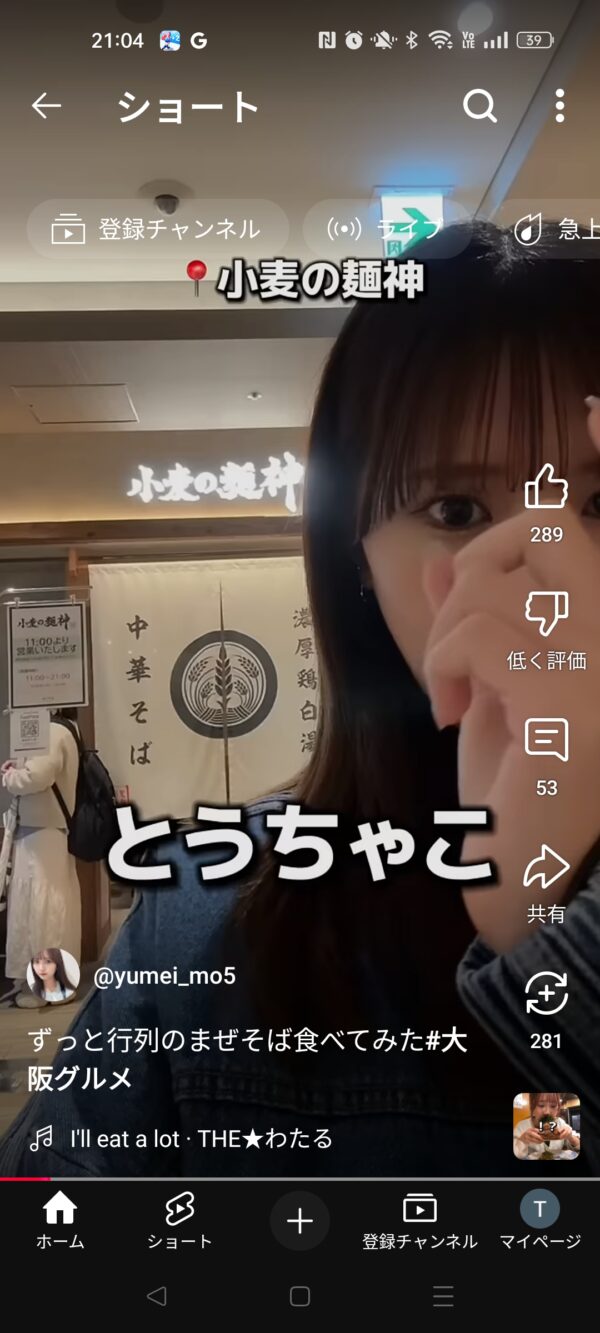Like this short with 289 likes

click(x=546, y=487)
